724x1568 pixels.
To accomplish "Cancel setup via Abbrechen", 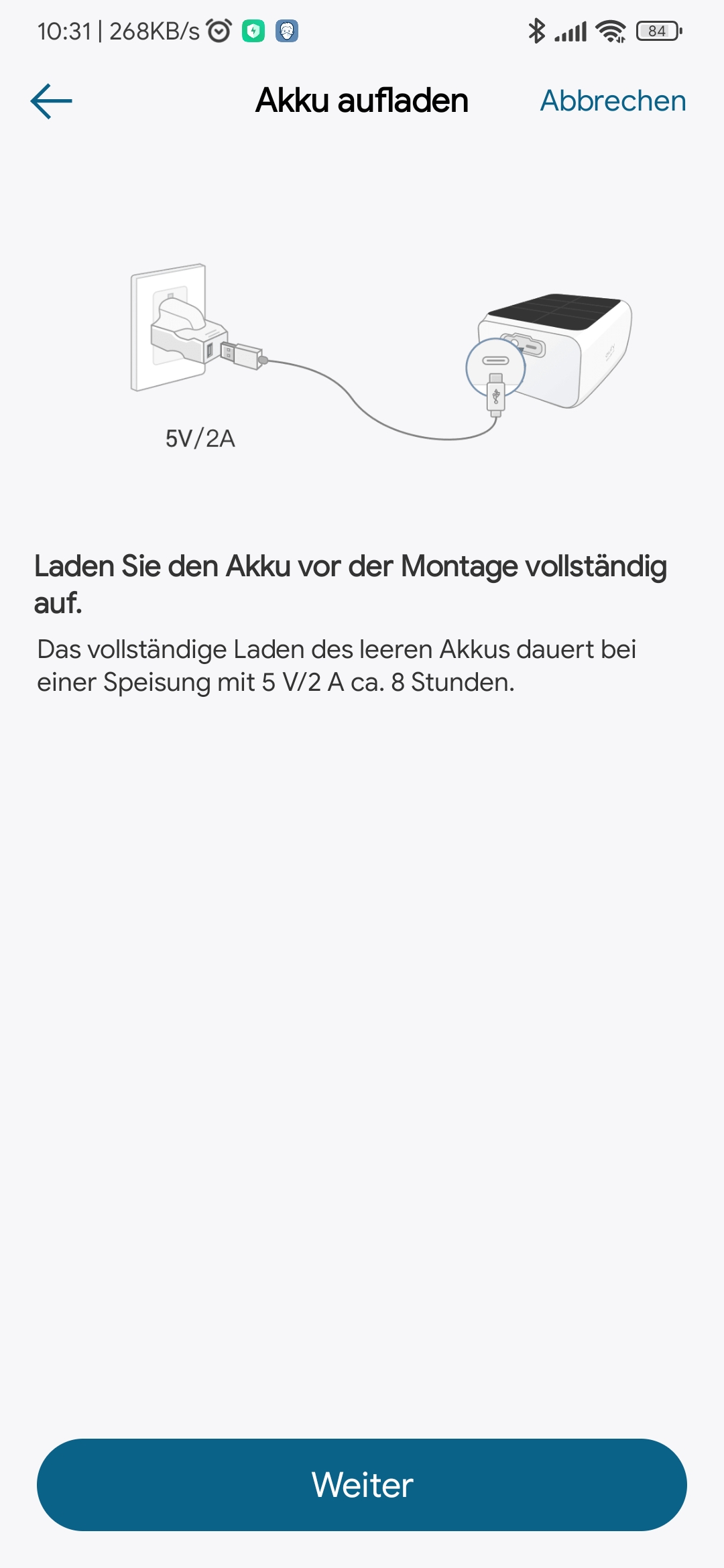I will point(613,101).
